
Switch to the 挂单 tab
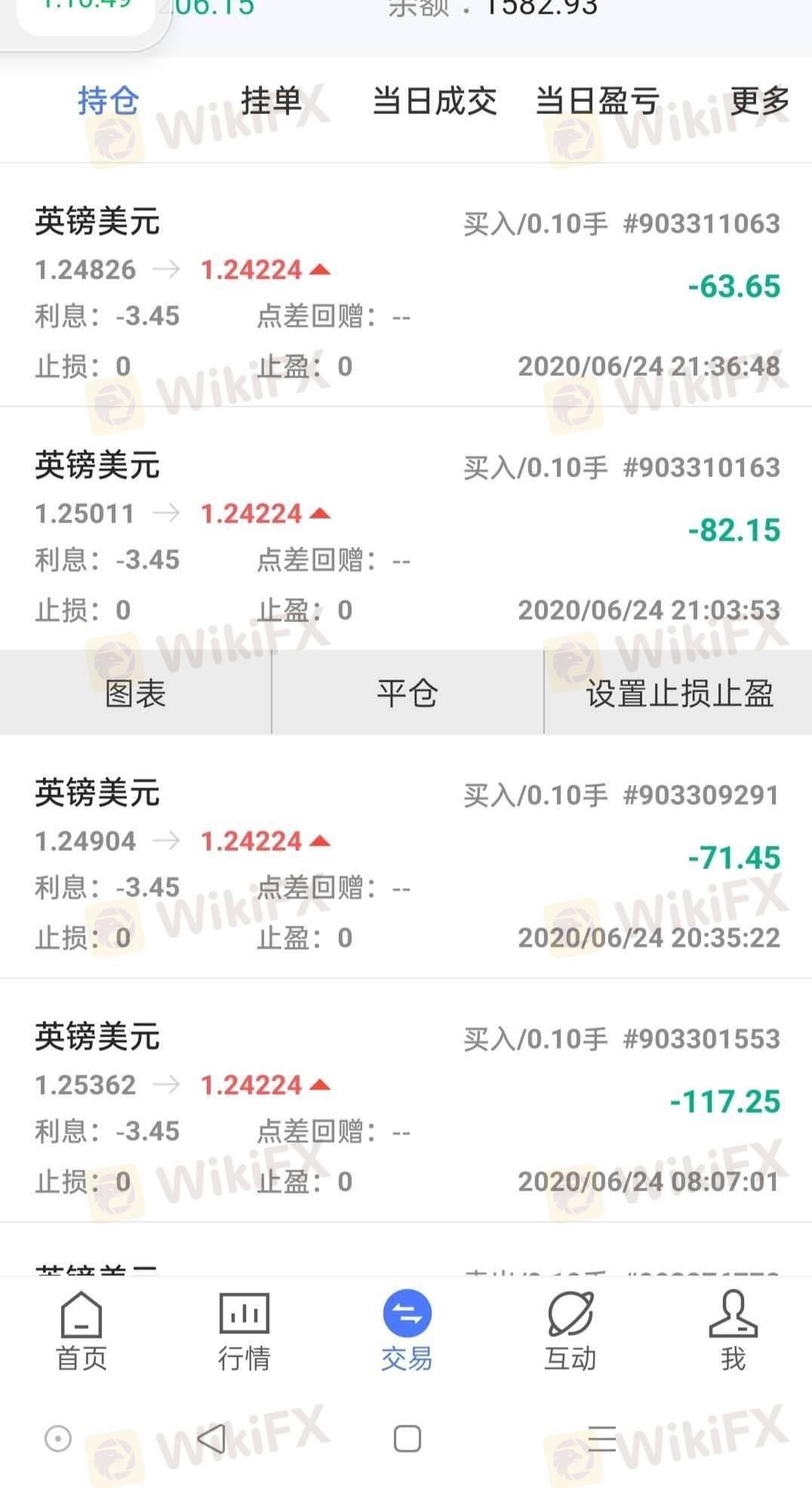point(271,101)
